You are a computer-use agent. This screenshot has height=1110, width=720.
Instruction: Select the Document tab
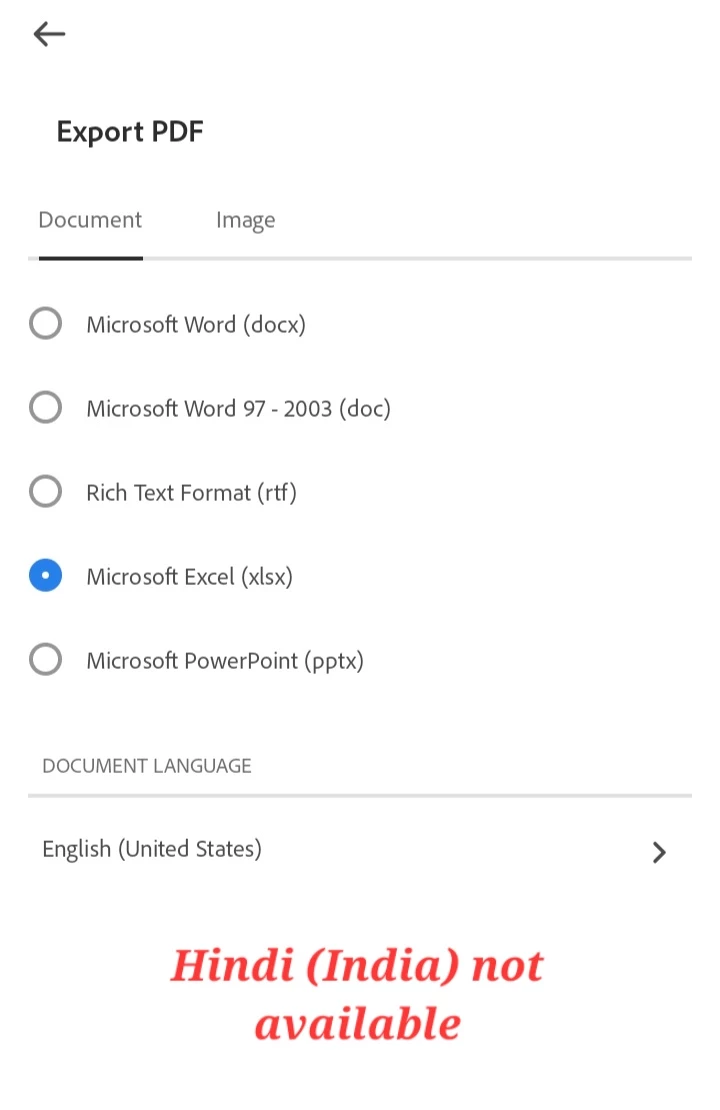tap(90, 221)
